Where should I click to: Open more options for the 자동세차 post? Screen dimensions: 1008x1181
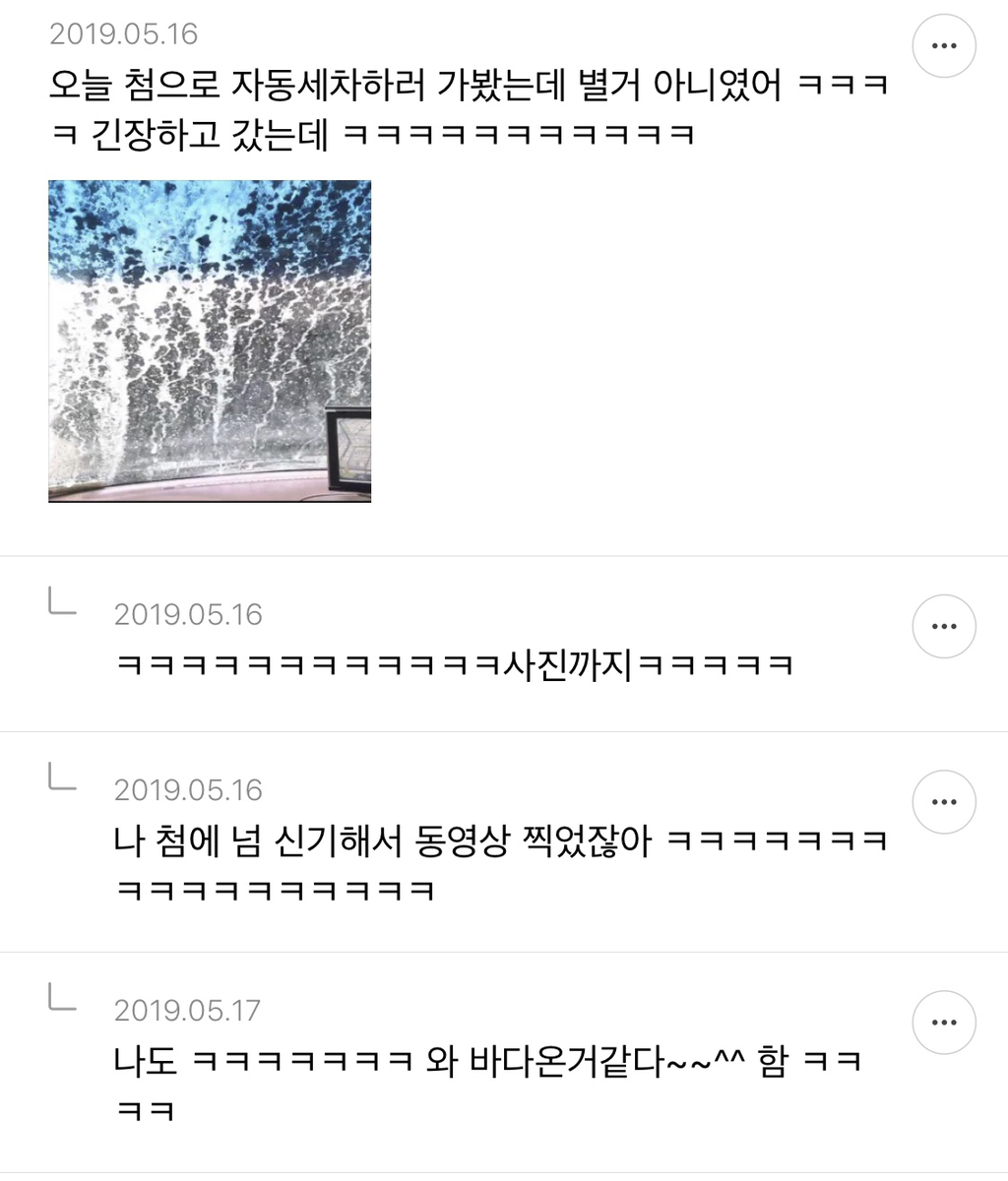944,45
